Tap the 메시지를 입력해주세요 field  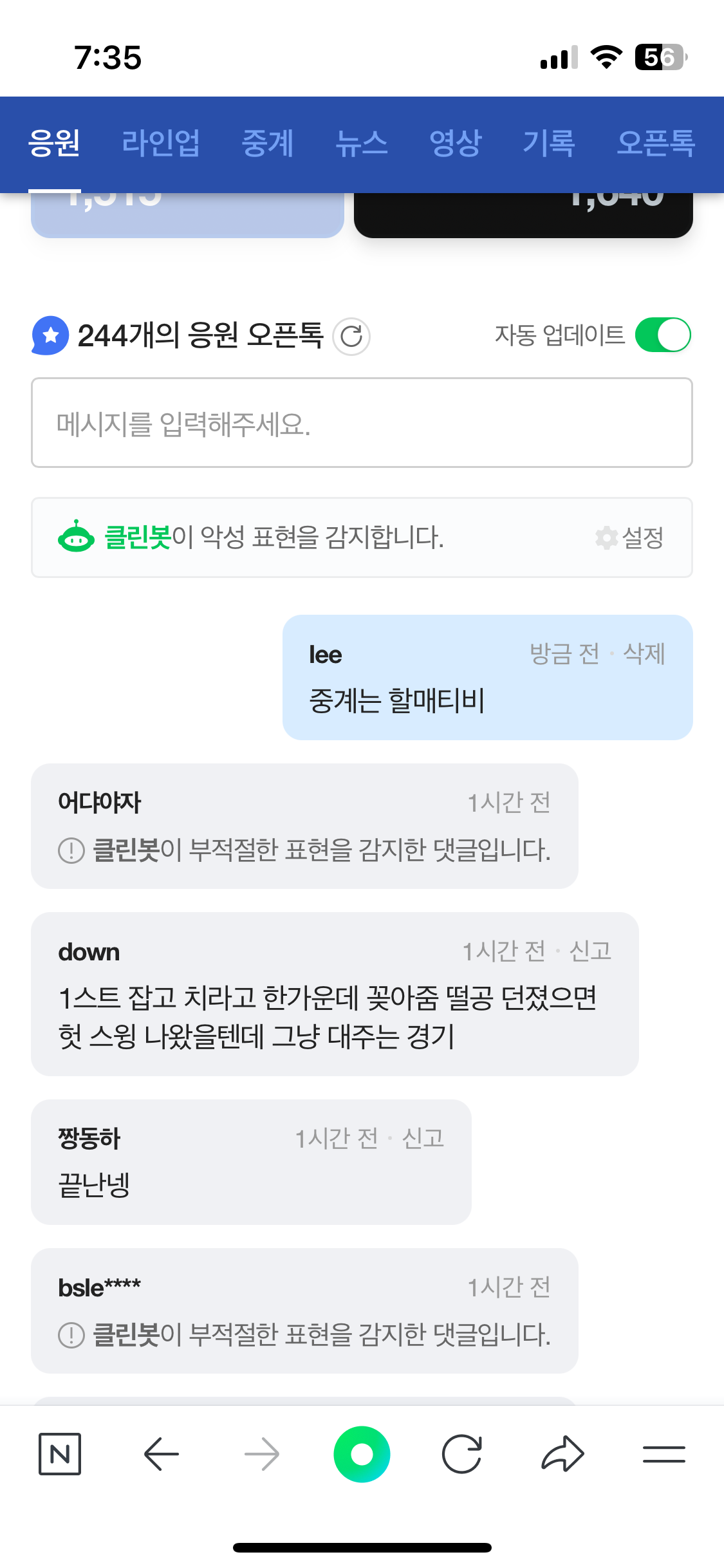click(362, 423)
